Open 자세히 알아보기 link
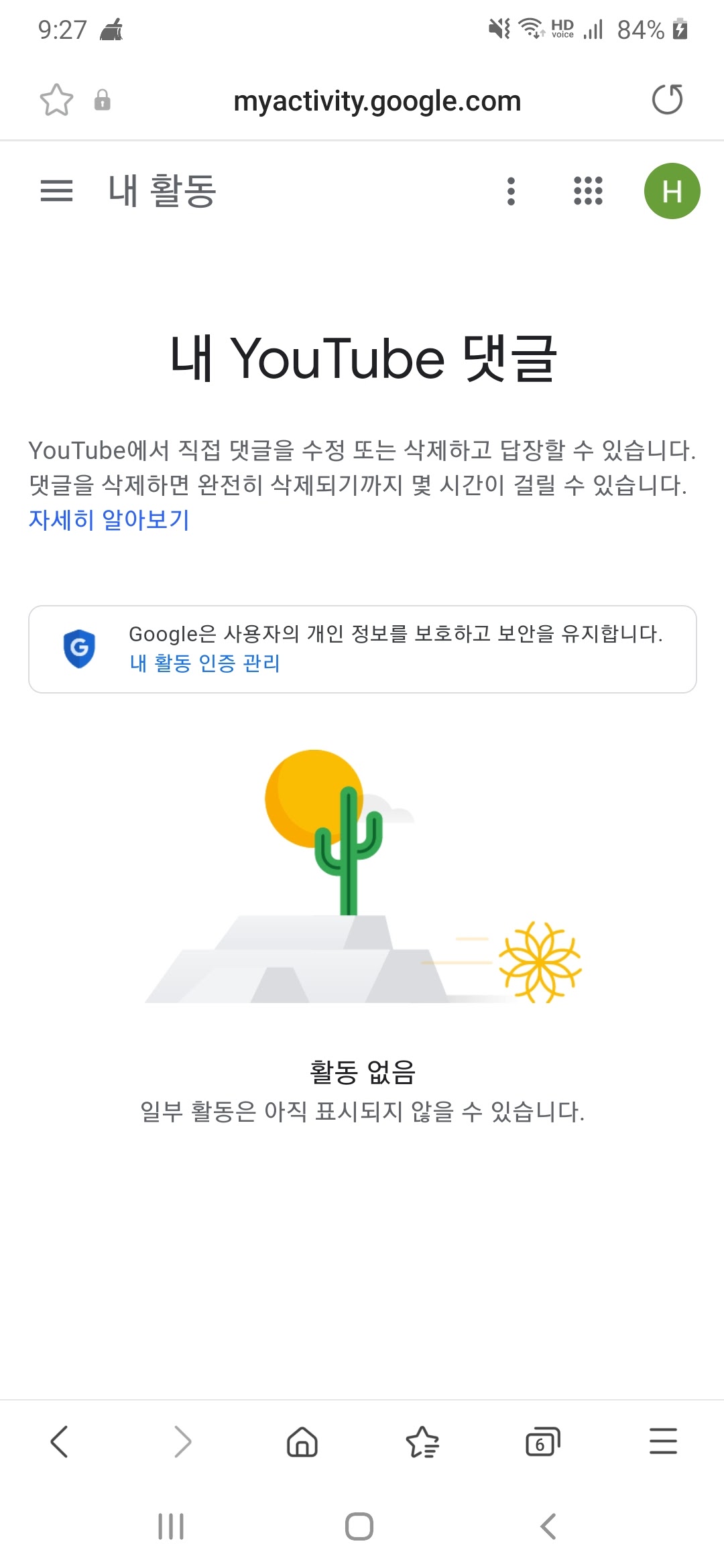 coord(109,520)
